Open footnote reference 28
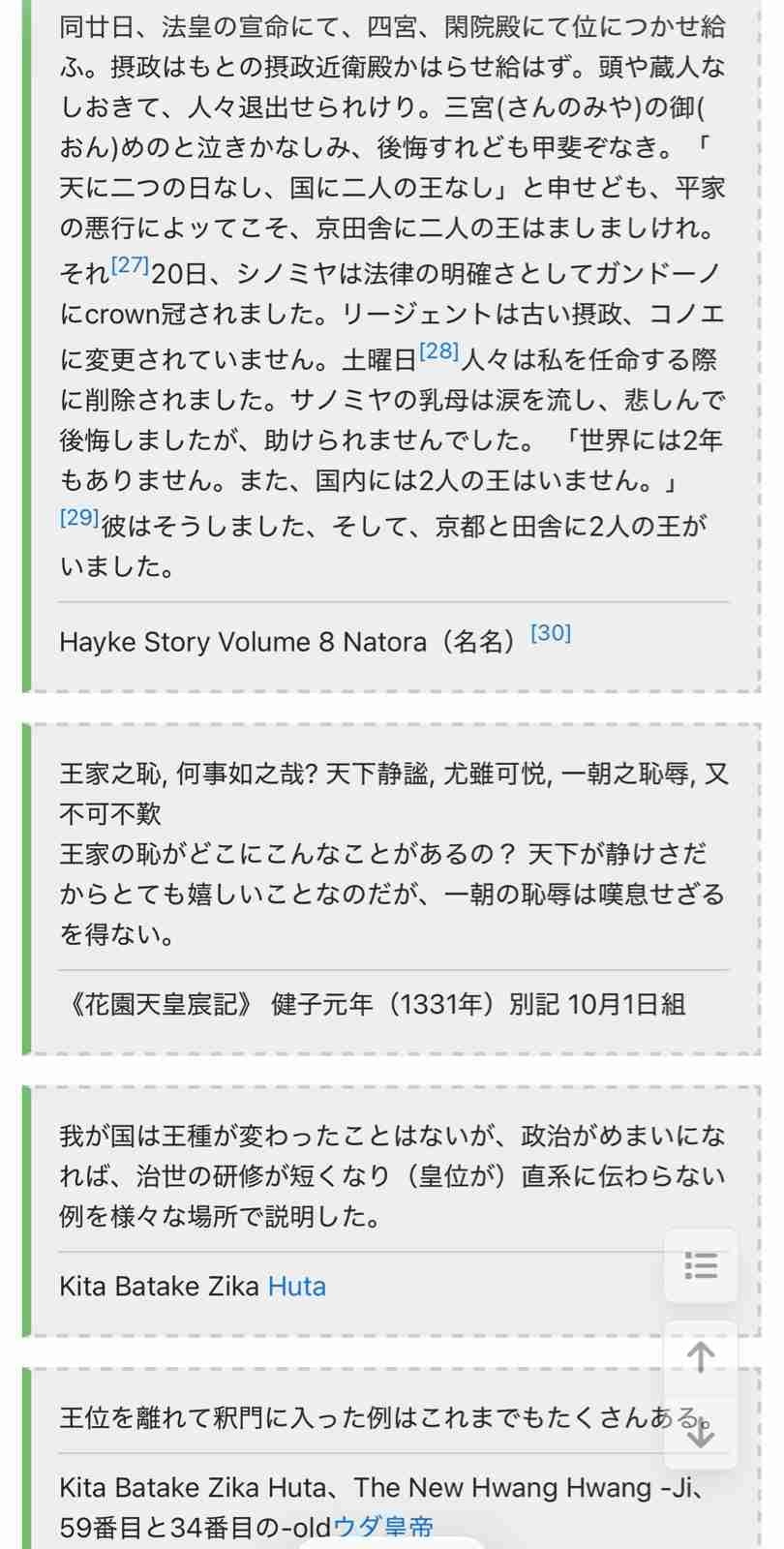Viewport: 784px width, 1549px height. (x=438, y=351)
